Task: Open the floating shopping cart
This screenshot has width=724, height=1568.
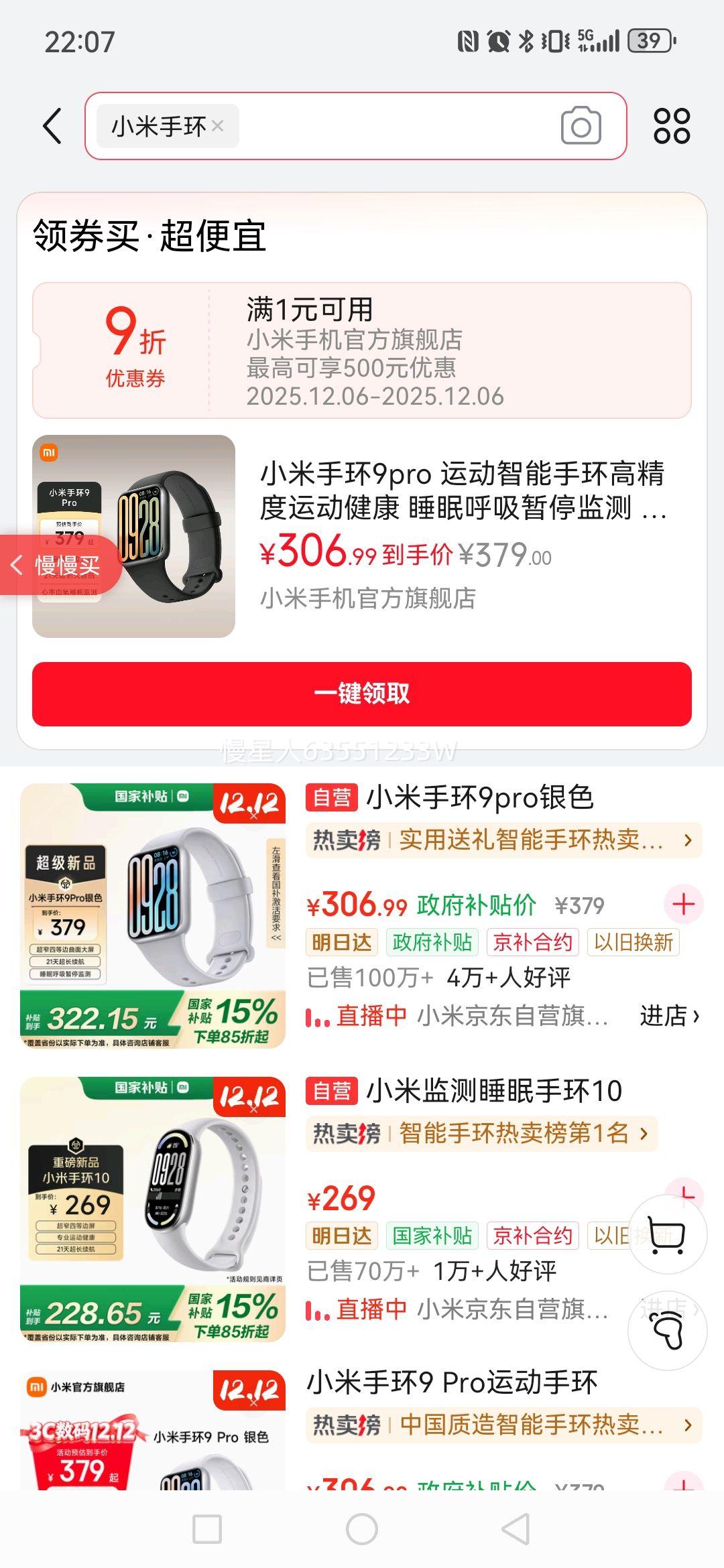Action: [667, 1234]
